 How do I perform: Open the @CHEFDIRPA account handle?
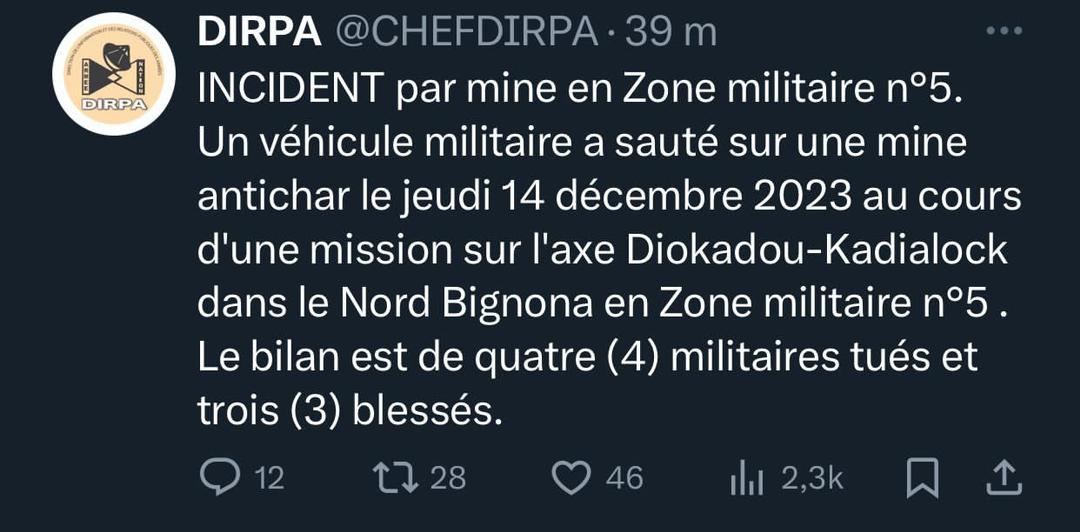(x=463, y=32)
